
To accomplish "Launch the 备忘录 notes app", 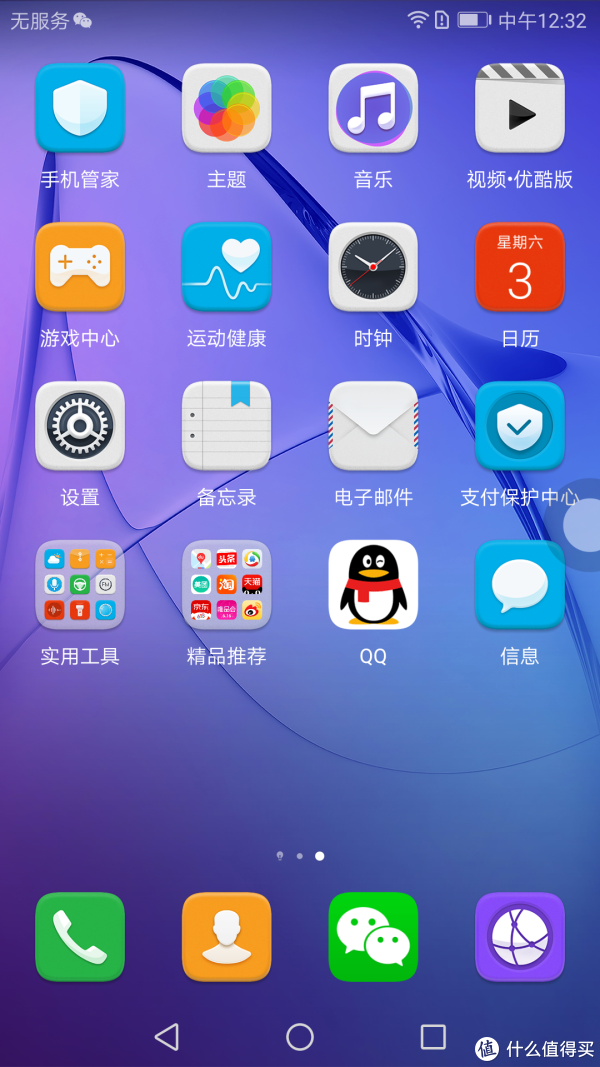I will point(227,426).
